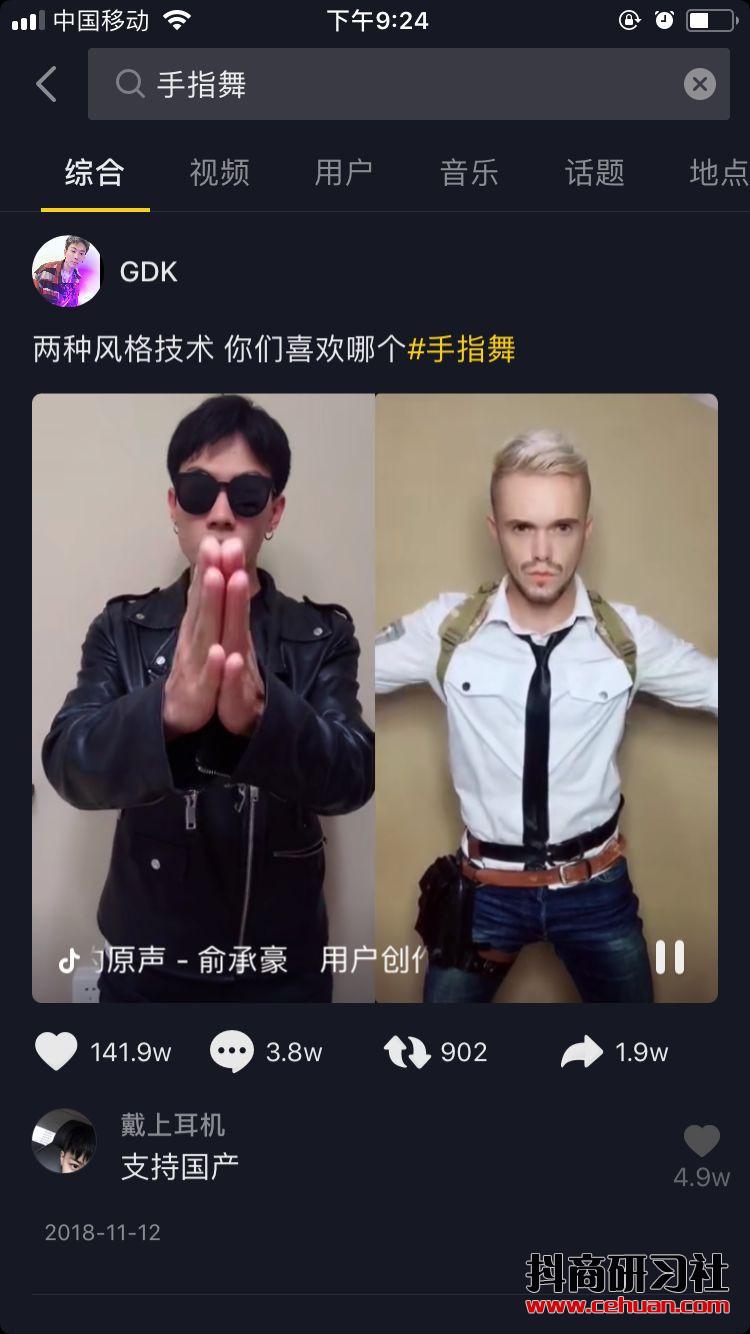This screenshot has height=1334, width=750.
Task: Open GDK's profile avatar
Action: (67, 271)
